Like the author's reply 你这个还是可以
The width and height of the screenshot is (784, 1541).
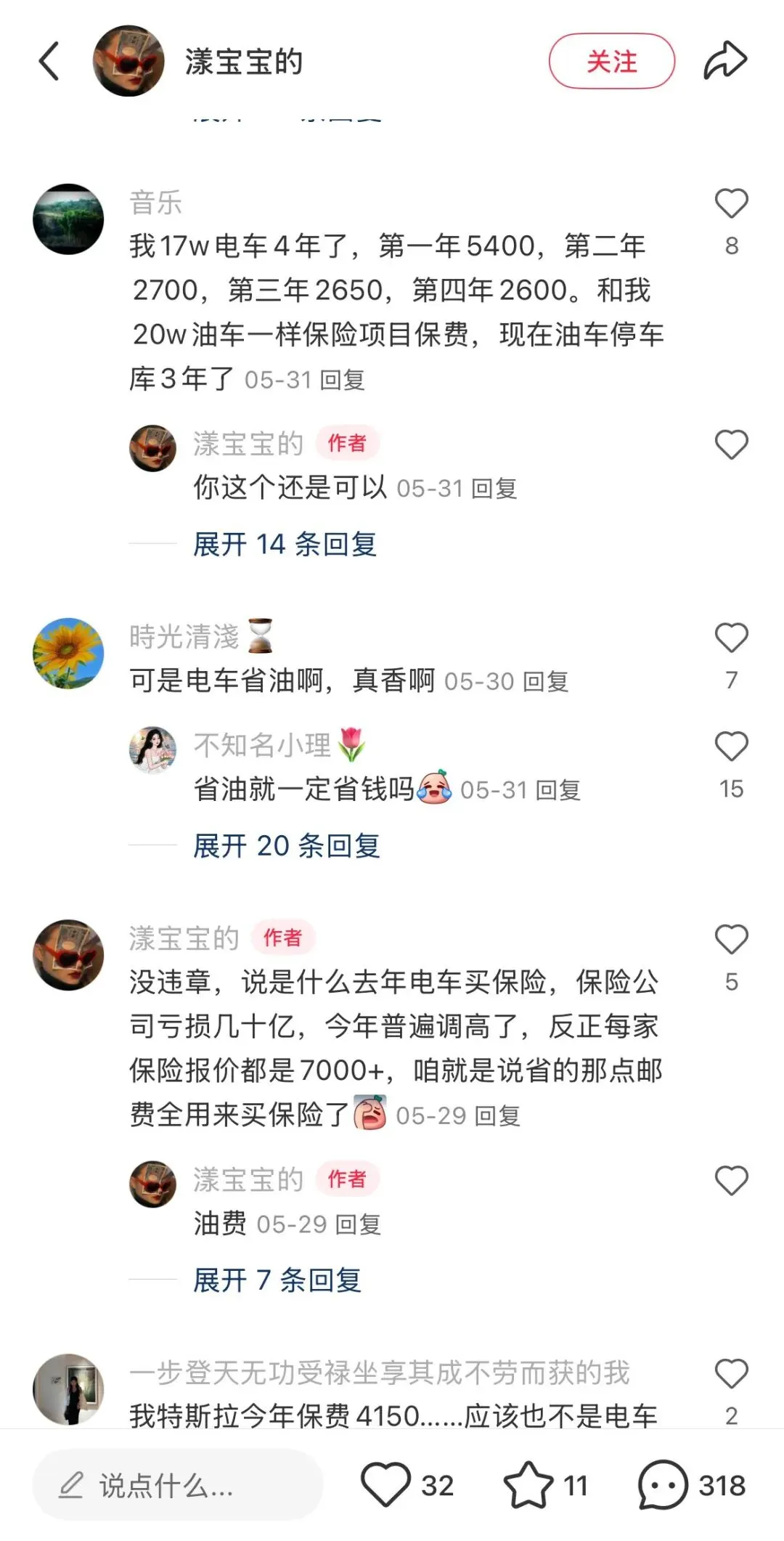click(x=731, y=445)
